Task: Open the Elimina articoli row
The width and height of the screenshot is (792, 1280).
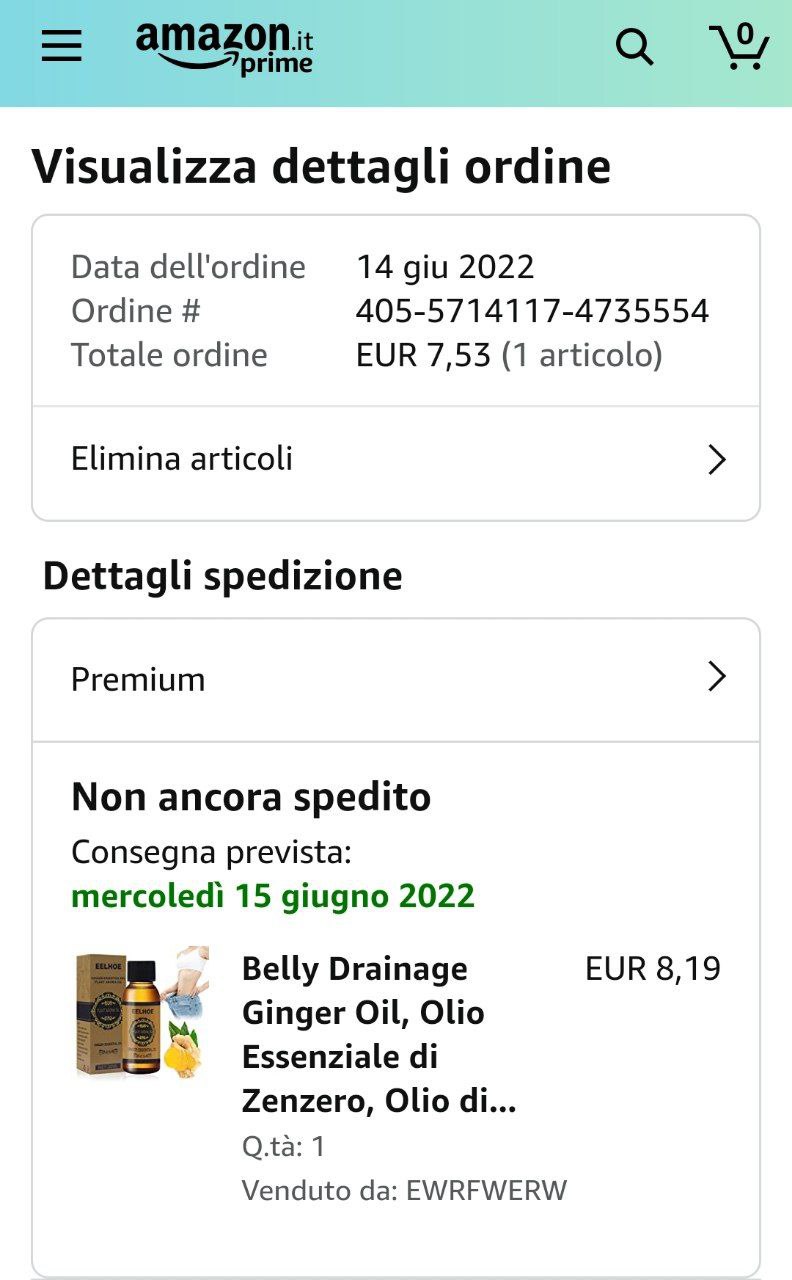Action: pyautogui.click(x=396, y=460)
